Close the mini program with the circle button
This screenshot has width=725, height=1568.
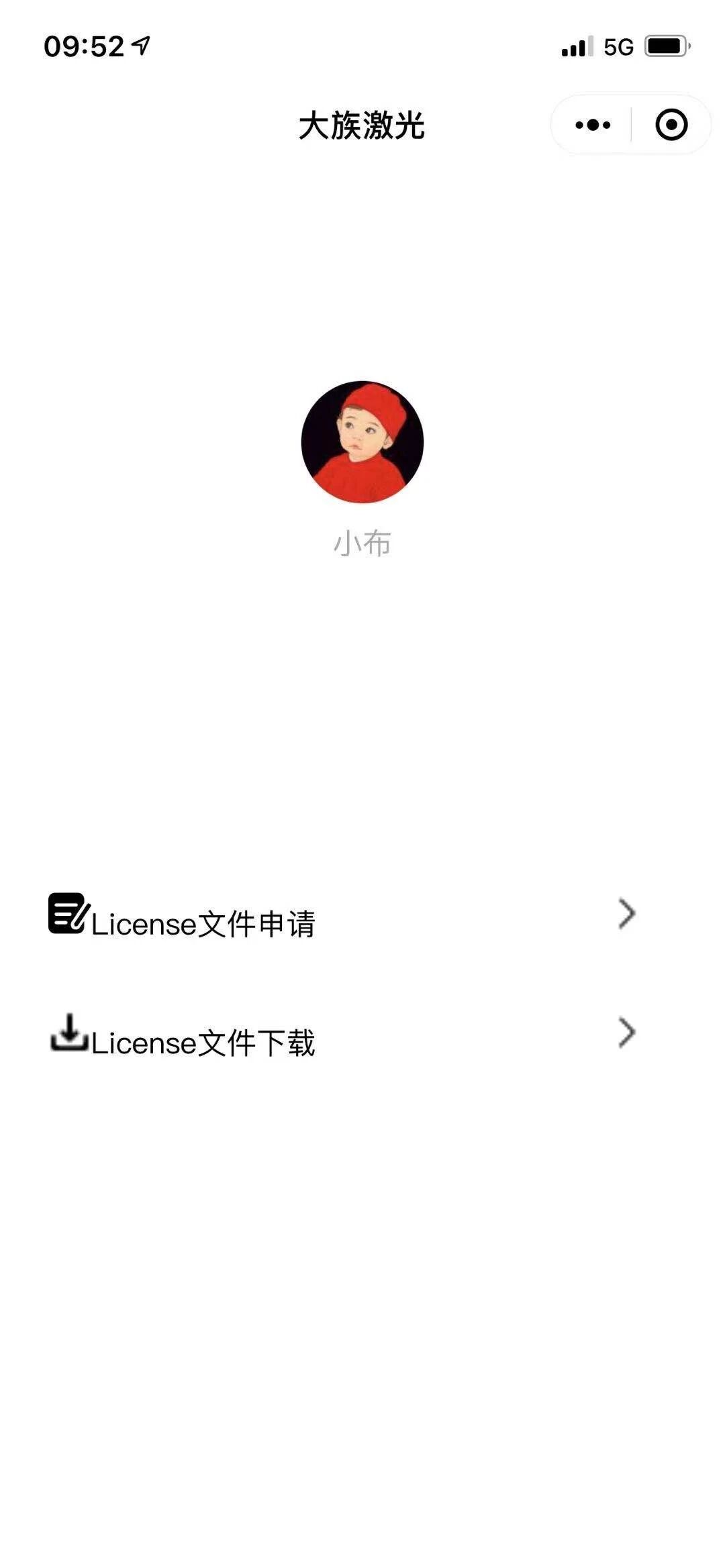coord(671,125)
